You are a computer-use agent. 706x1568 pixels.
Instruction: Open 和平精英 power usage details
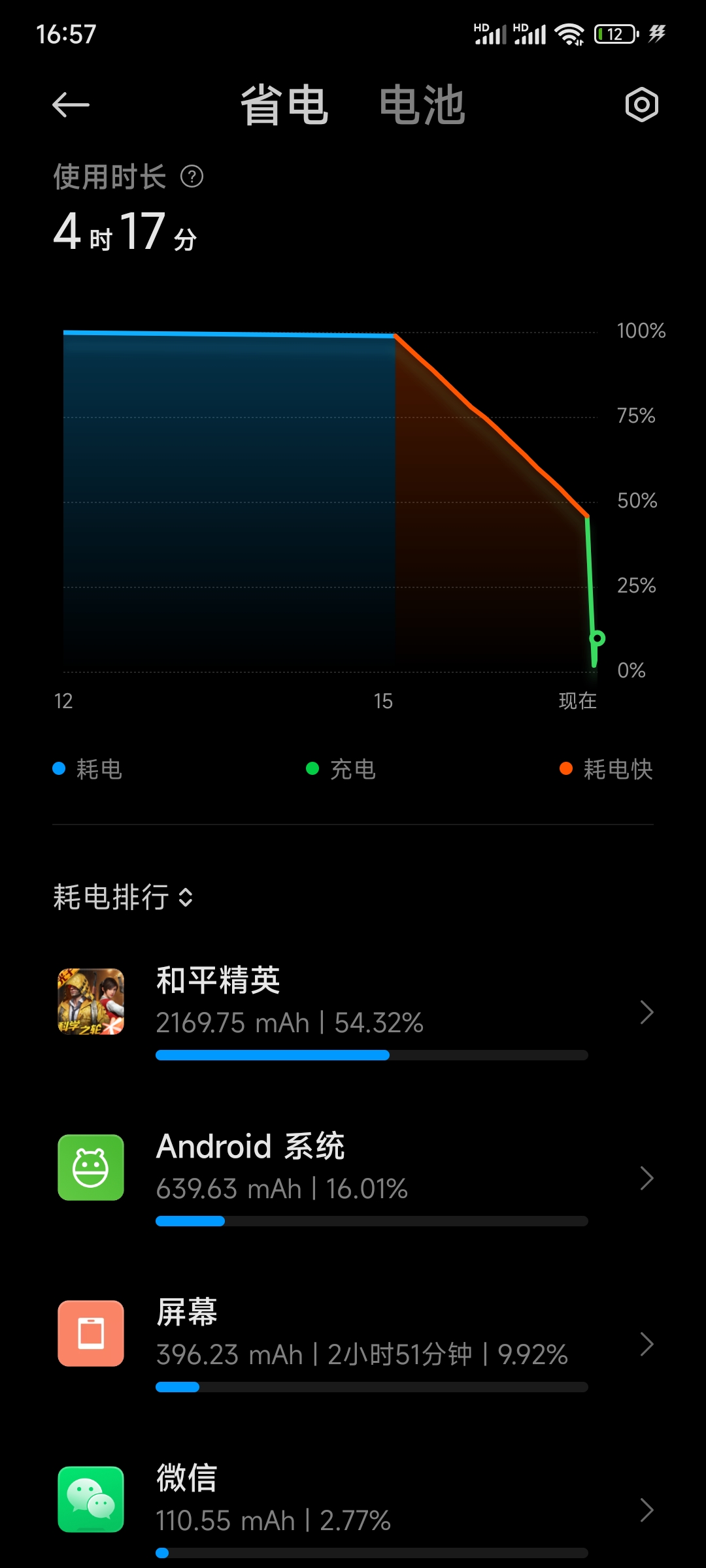click(x=353, y=1011)
